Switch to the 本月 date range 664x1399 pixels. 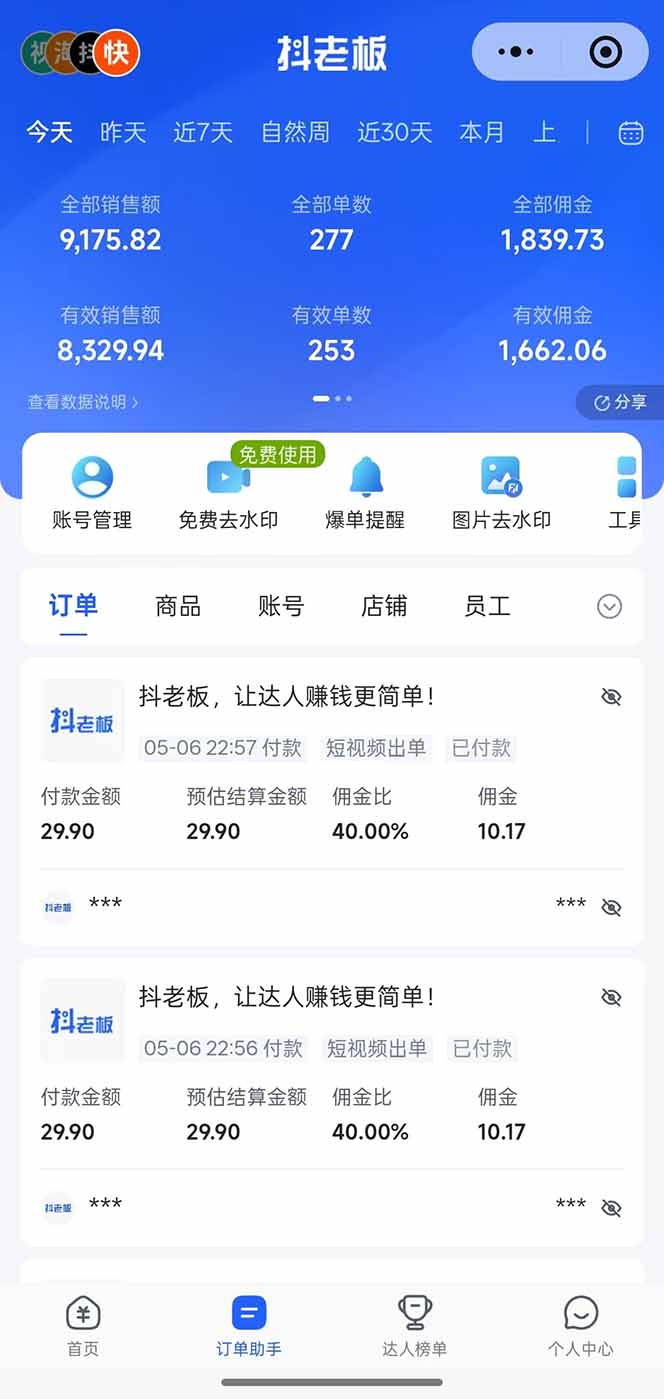[482, 132]
